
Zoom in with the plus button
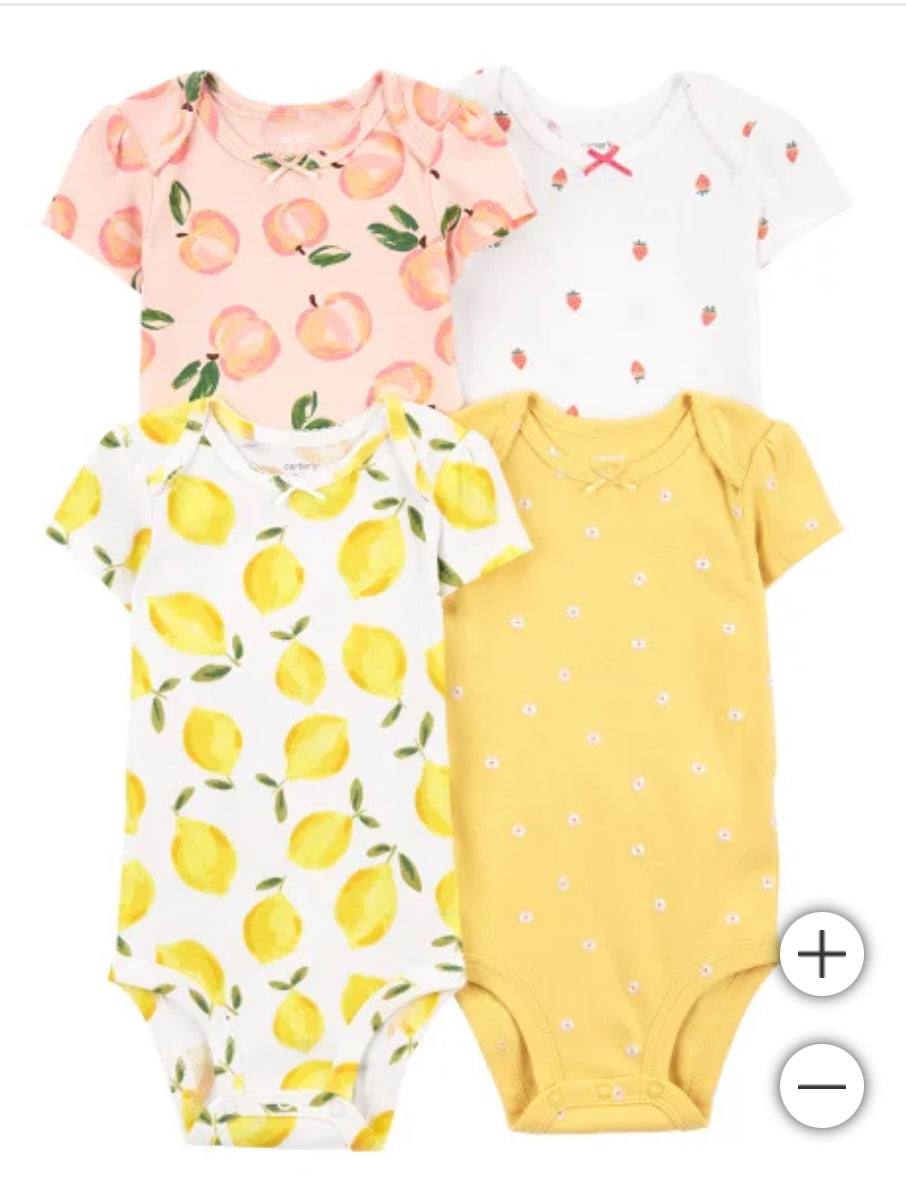click(822, 955)
